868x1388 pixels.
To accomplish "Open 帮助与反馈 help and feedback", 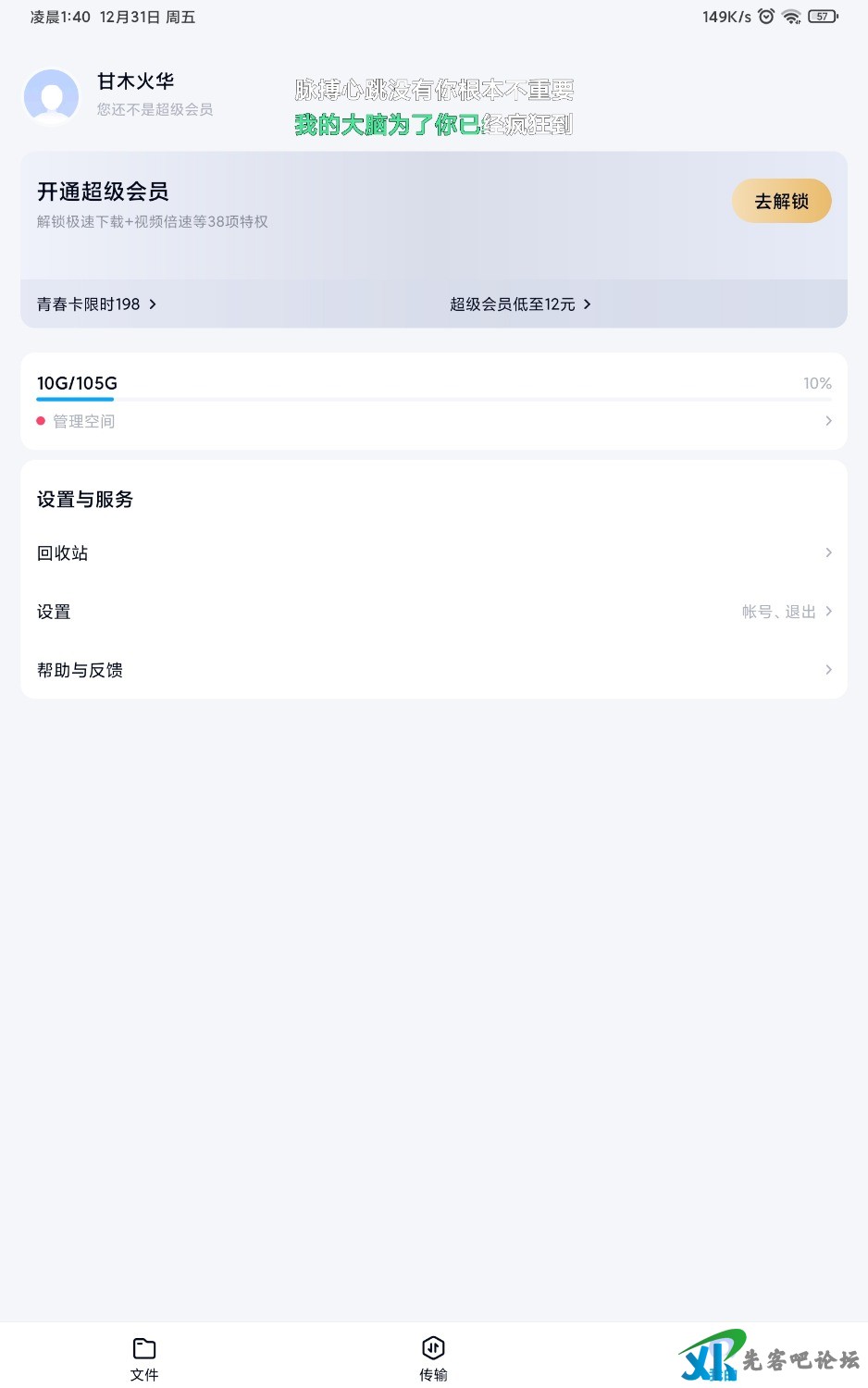I will tap(433, 670).
